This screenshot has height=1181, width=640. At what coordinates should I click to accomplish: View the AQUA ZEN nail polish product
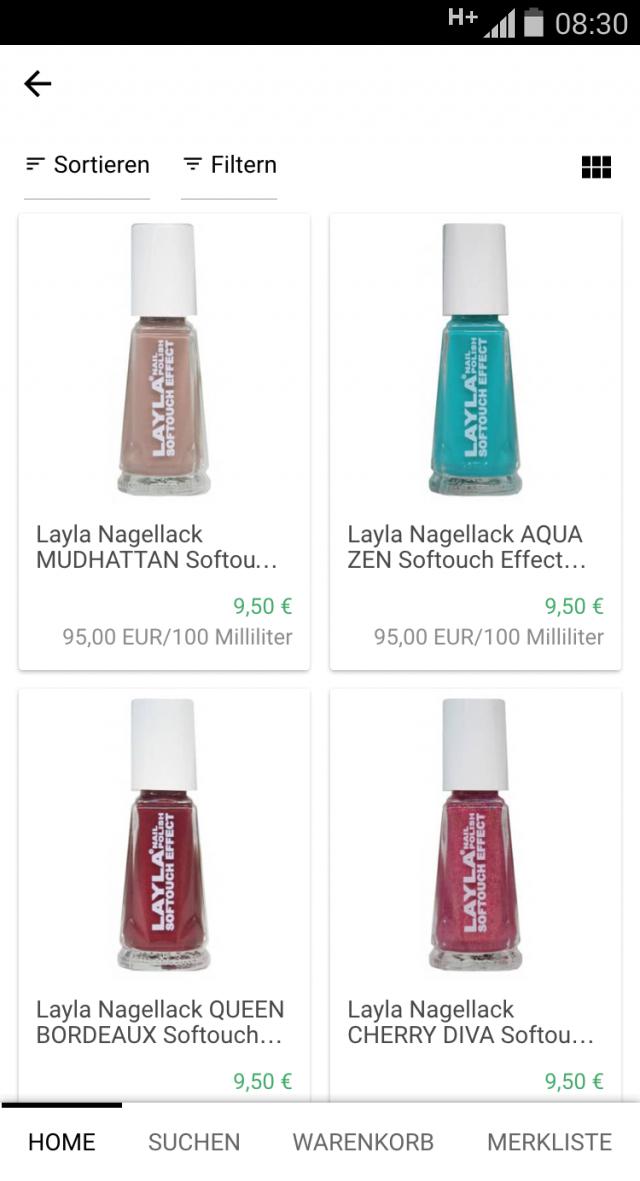(475, 440)
